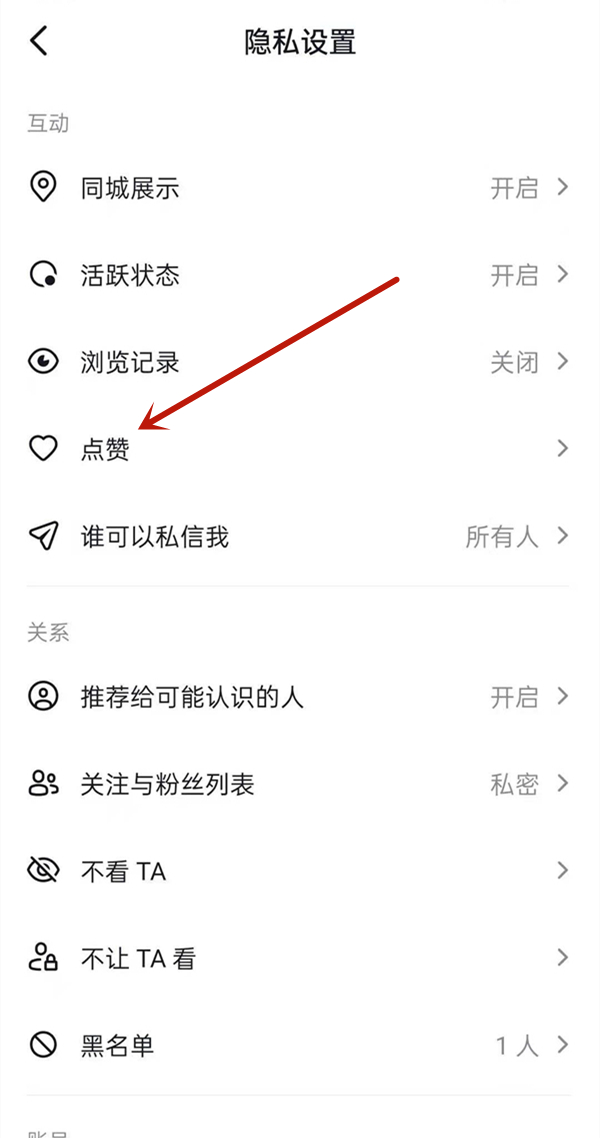Open 浏览记录 setting
The height and width of the screenshot is (1138, 600).
(300, 362)
